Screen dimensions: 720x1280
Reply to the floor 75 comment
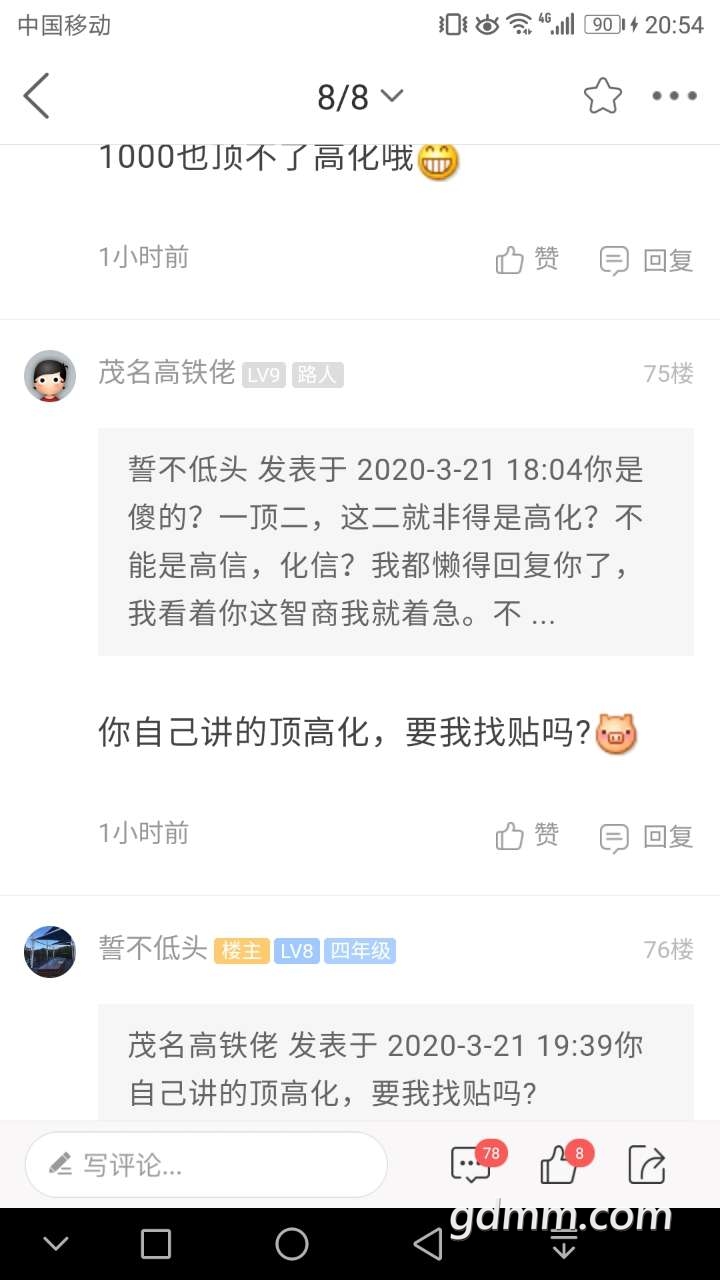646,837
